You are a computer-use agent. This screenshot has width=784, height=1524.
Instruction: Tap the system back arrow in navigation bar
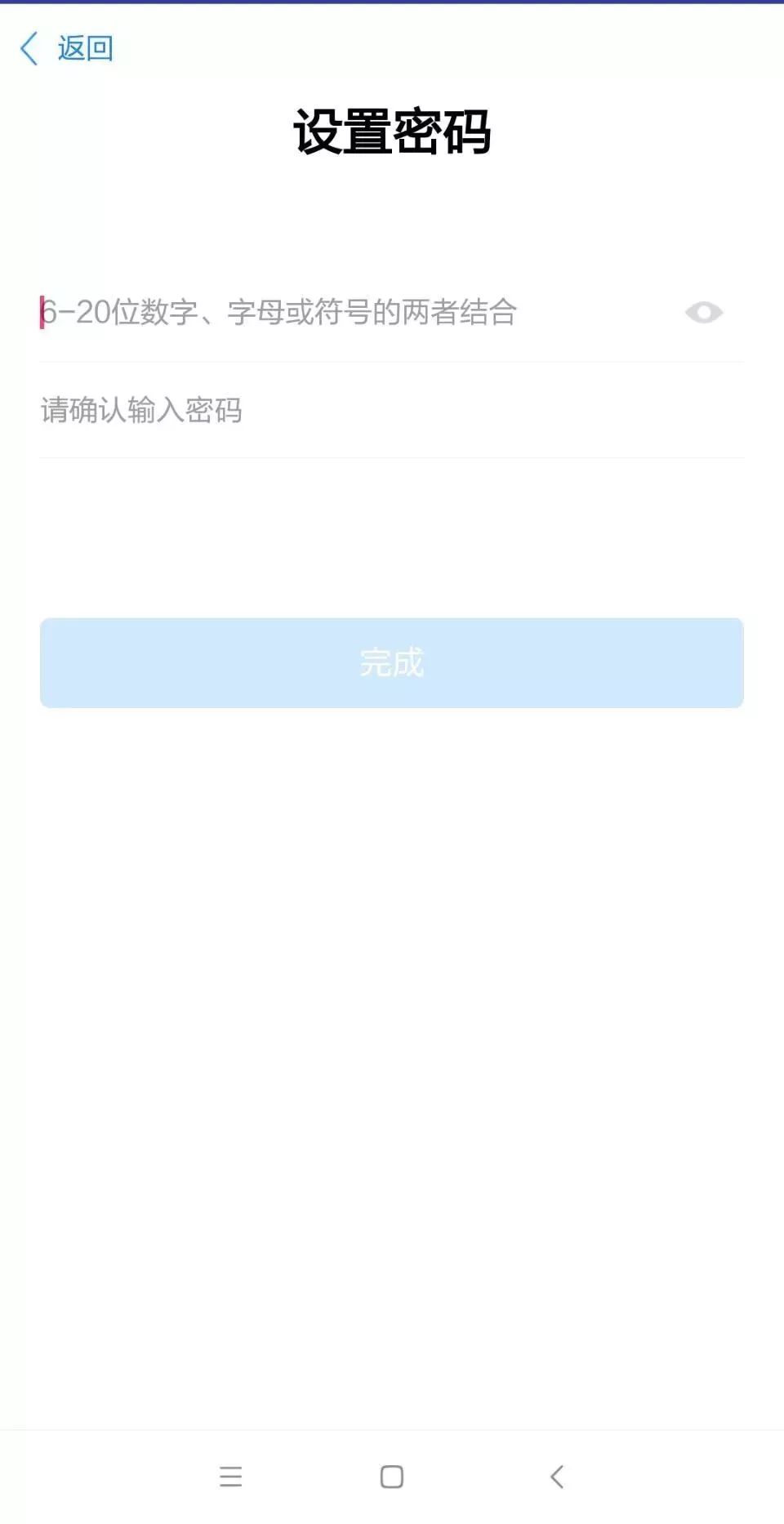[x=557, y=1476]
